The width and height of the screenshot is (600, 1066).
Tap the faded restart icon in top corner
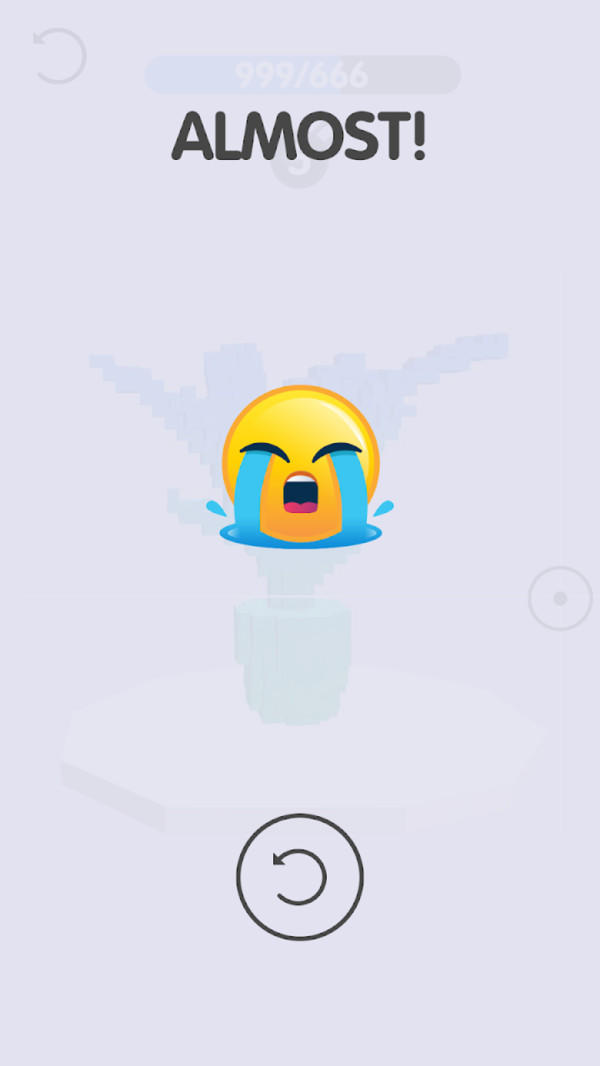(x=59, y=56)
